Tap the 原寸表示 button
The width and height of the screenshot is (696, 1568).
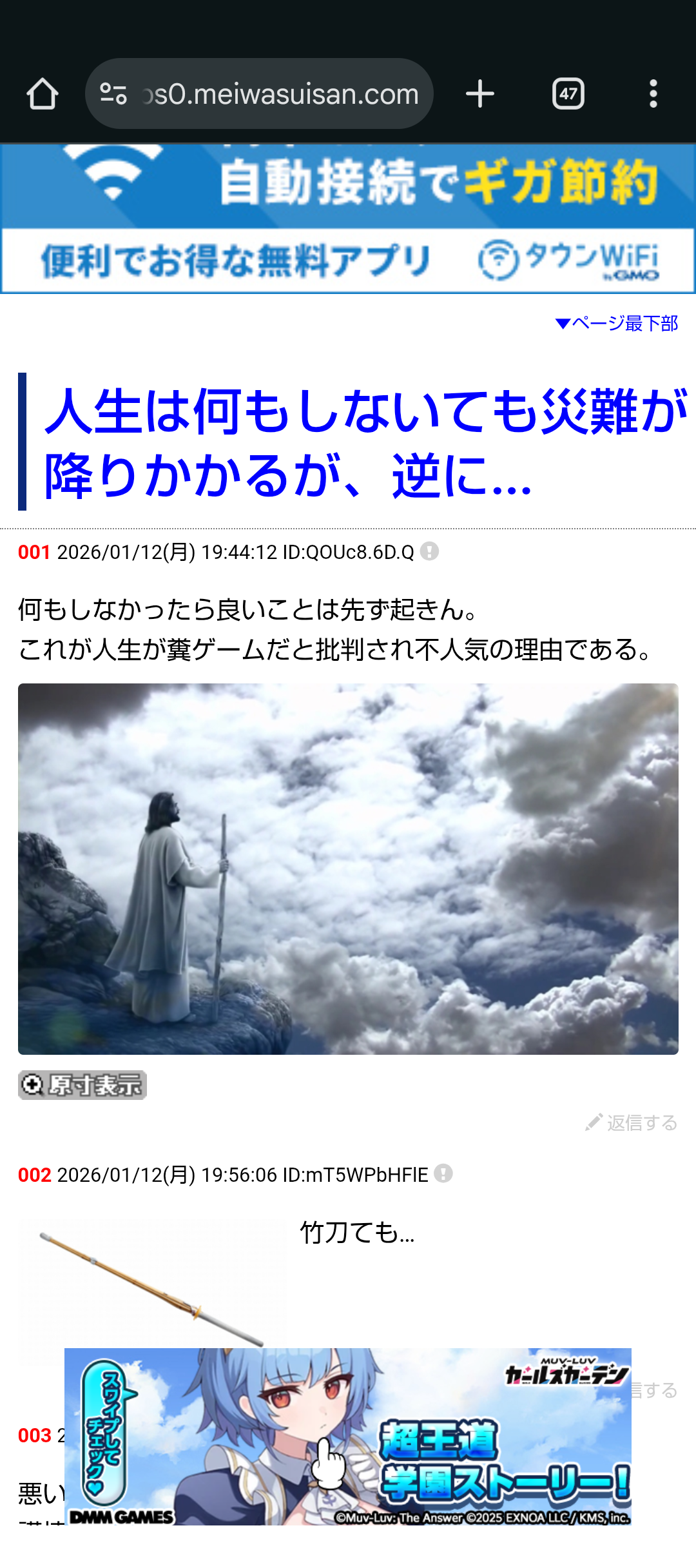[82, 1085]
